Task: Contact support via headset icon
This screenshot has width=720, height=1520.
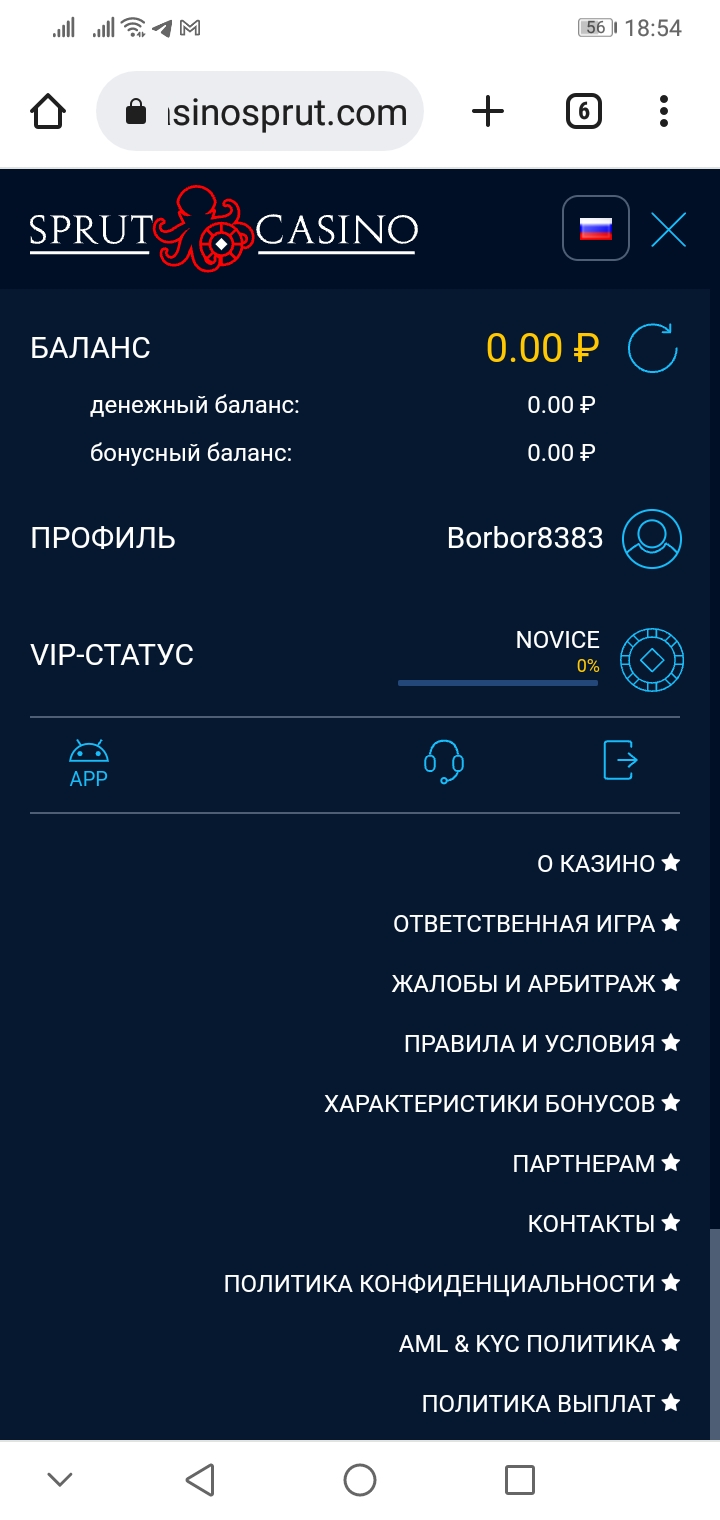Action: pos(443,762)
